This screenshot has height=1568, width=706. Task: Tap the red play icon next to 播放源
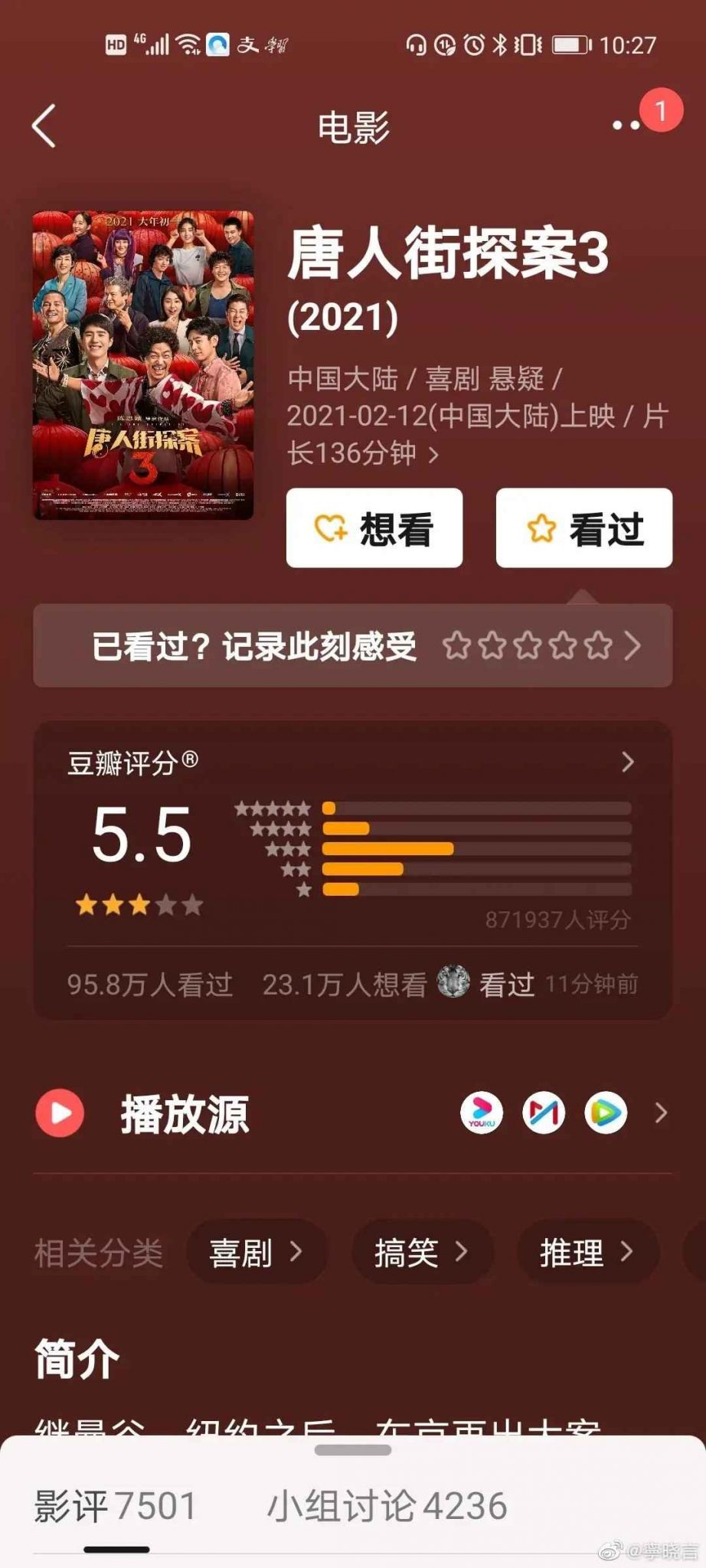[59, 1113]
